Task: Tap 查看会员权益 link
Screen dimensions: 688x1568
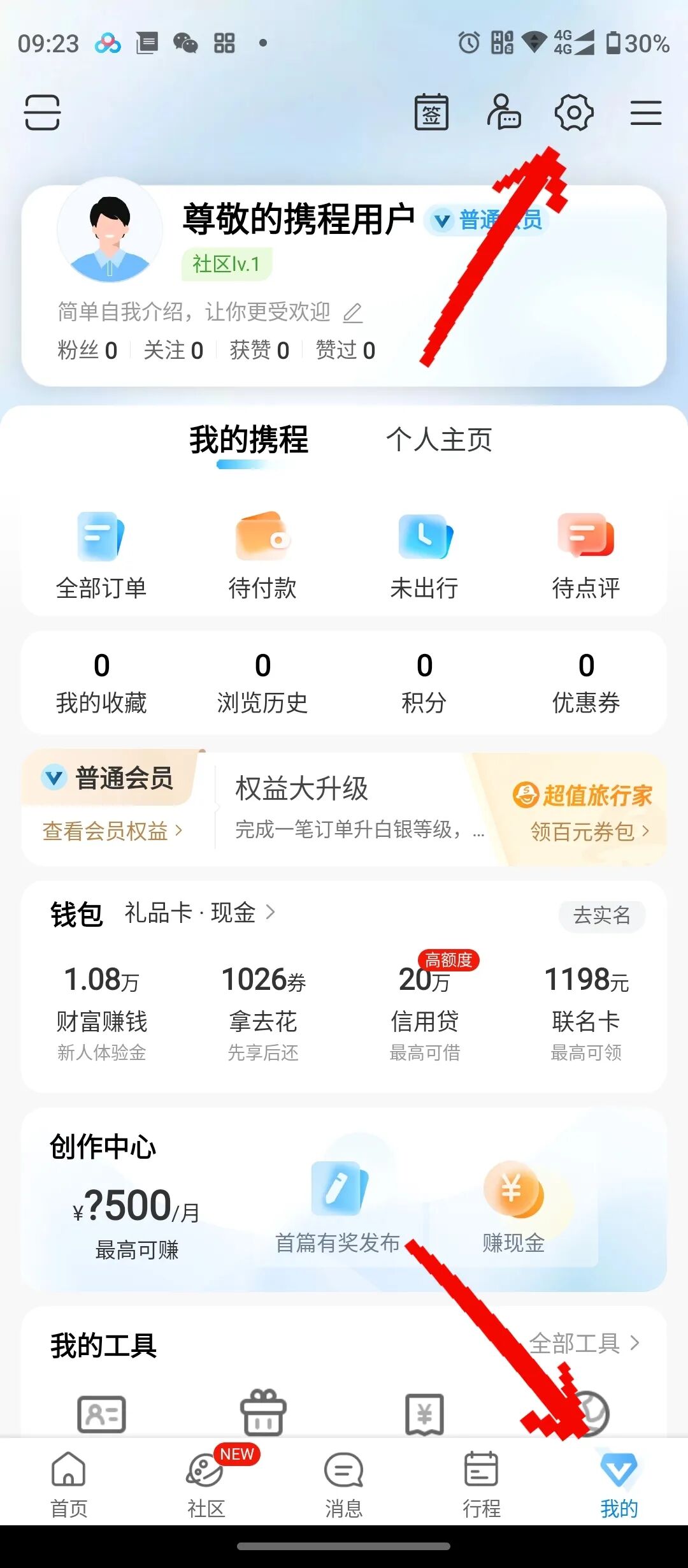Action: 112,831
